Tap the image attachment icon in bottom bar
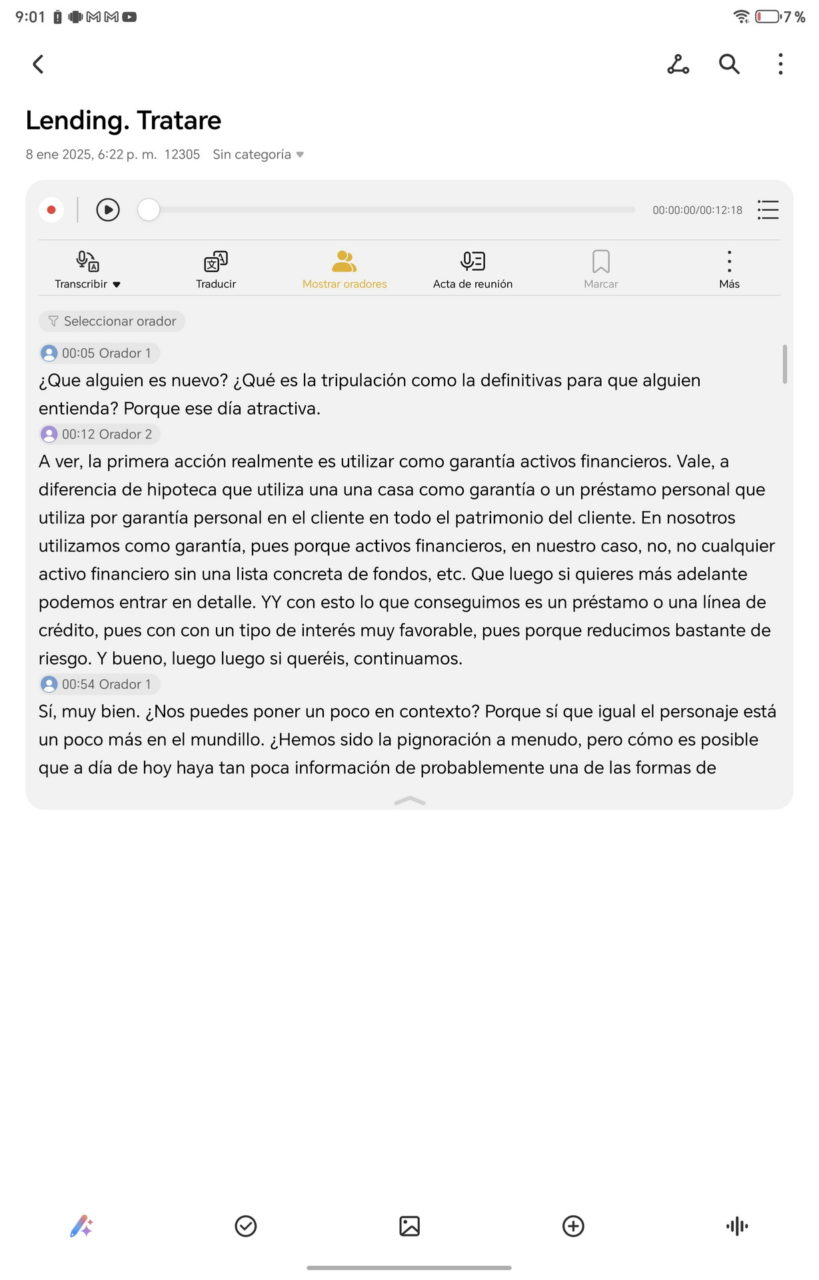 point(409,1225)
